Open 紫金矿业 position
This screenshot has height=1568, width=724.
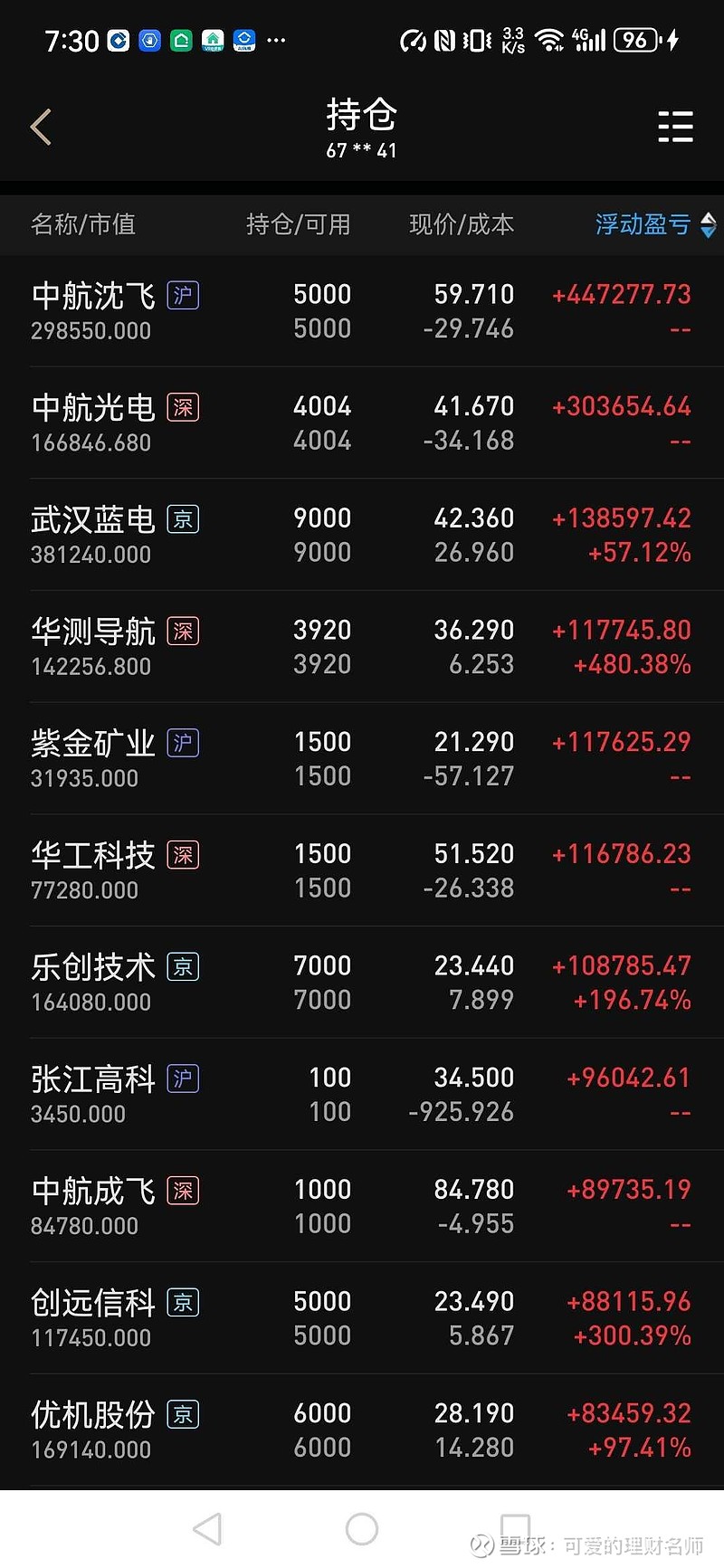(362, 759)
